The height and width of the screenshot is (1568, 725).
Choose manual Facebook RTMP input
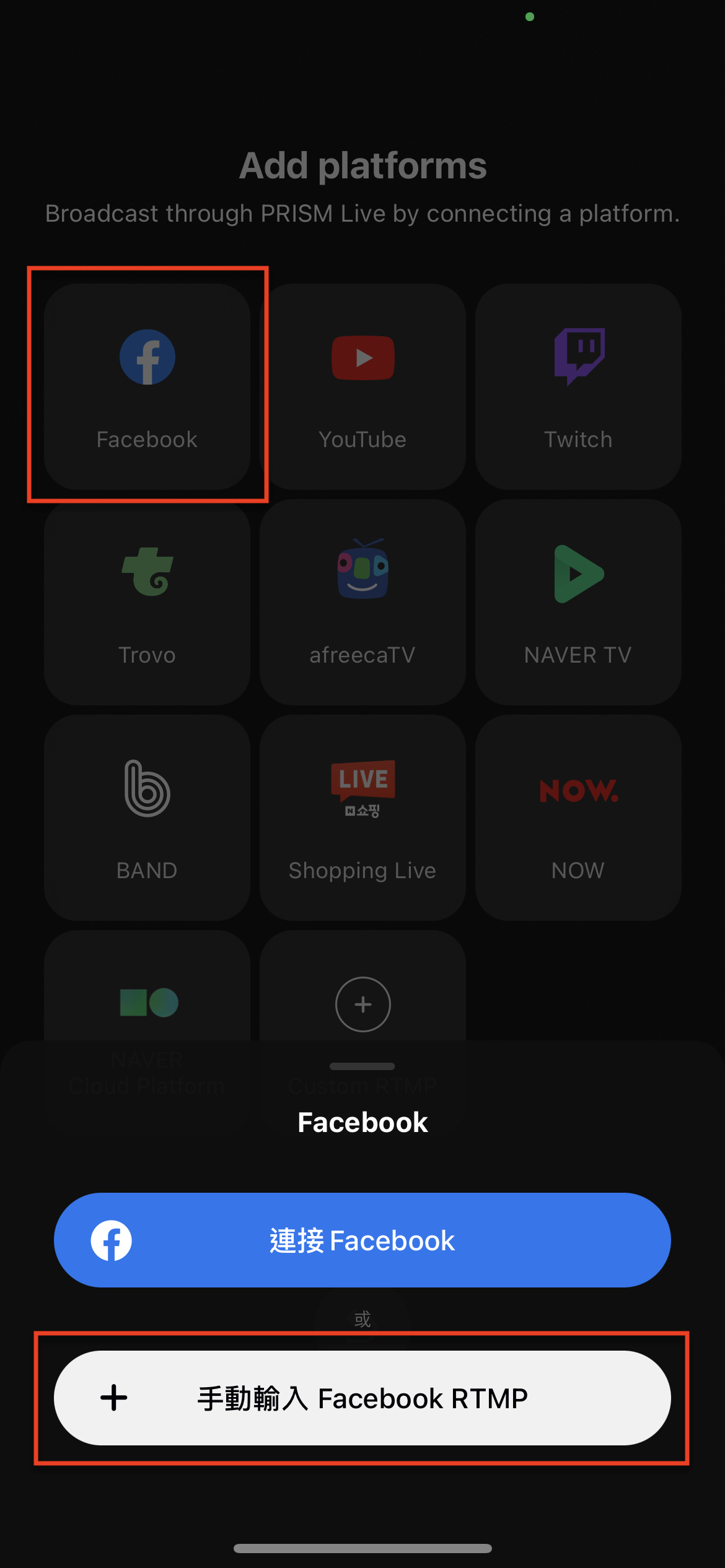pyautogui.click(x=362, y=1398)
